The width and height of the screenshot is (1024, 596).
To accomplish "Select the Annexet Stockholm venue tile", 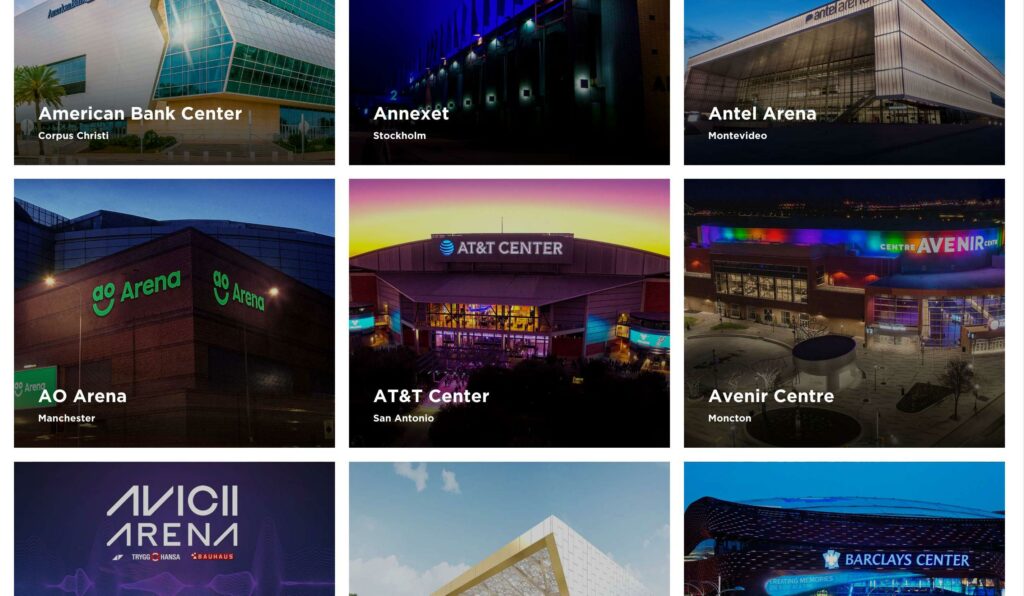I will (509, 82).
